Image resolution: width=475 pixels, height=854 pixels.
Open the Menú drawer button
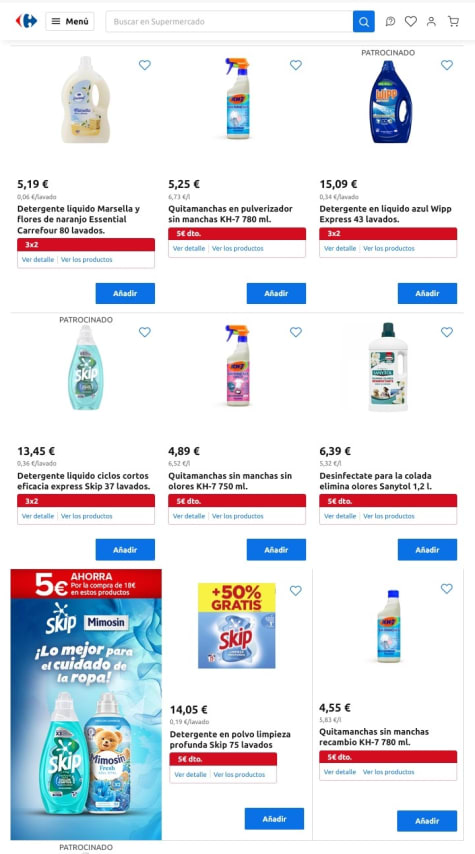[70, 21]
